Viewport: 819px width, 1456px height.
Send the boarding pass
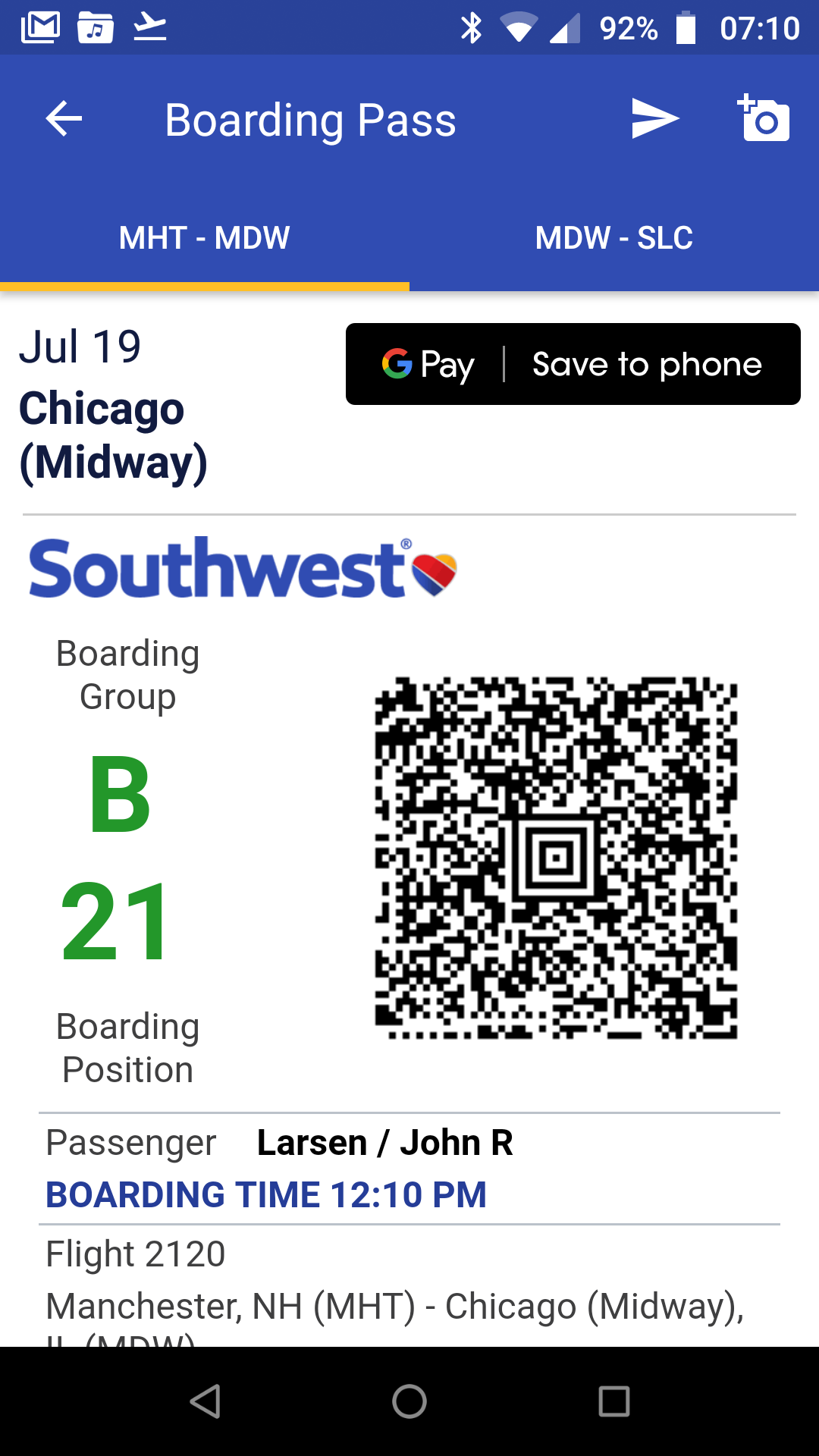pyautogui.click(x=654, y=119)
